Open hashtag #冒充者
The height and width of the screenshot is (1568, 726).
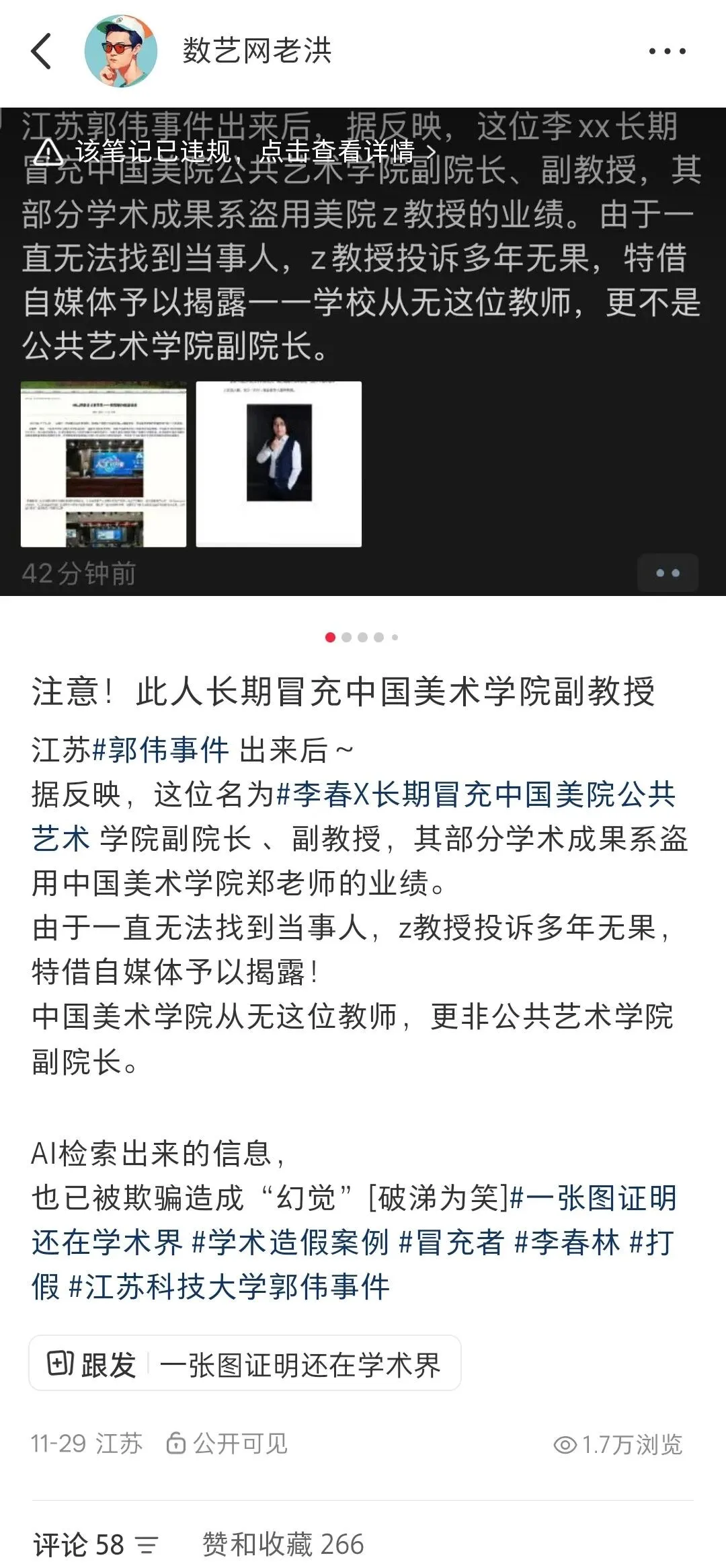click(451, 1242)
